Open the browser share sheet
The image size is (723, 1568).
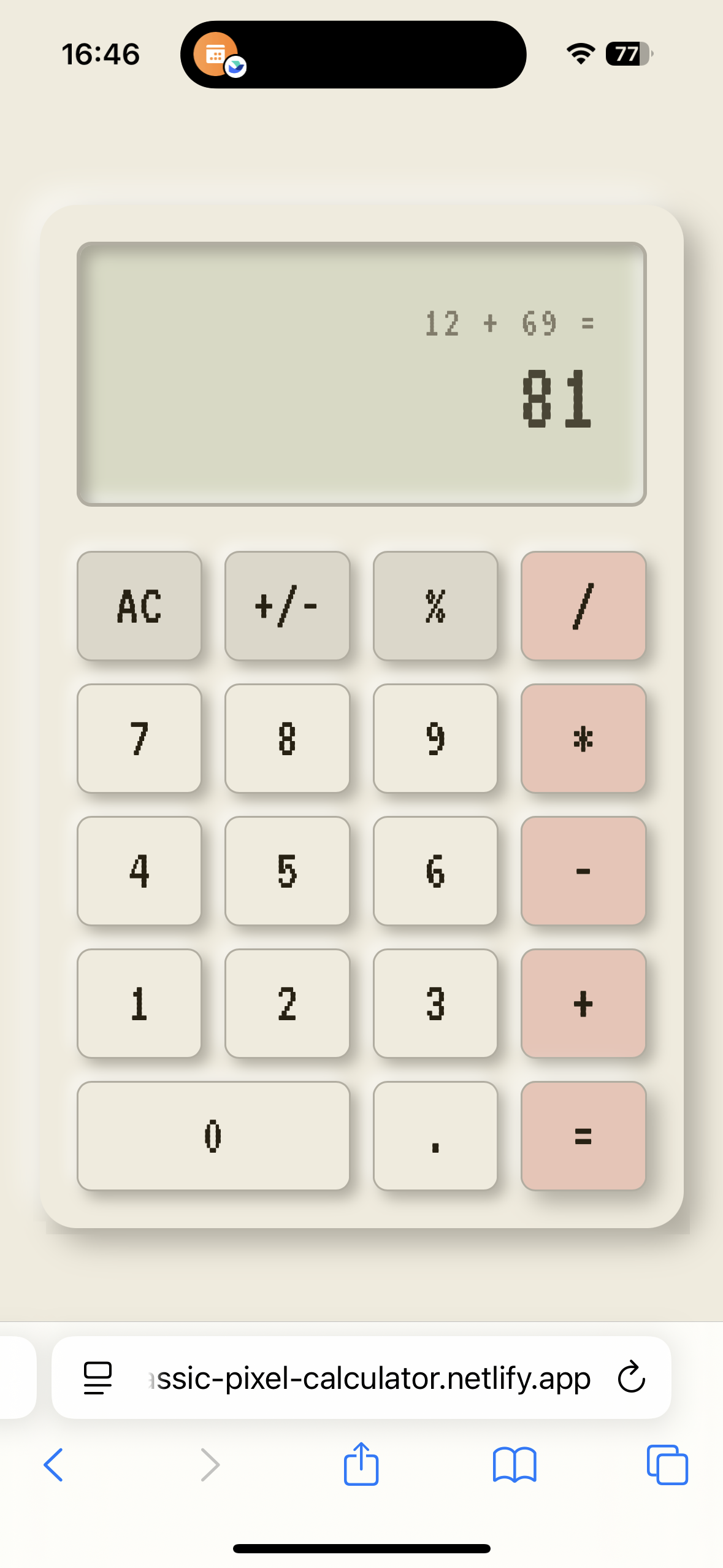pyautogui.click(x=361, y=1464)
